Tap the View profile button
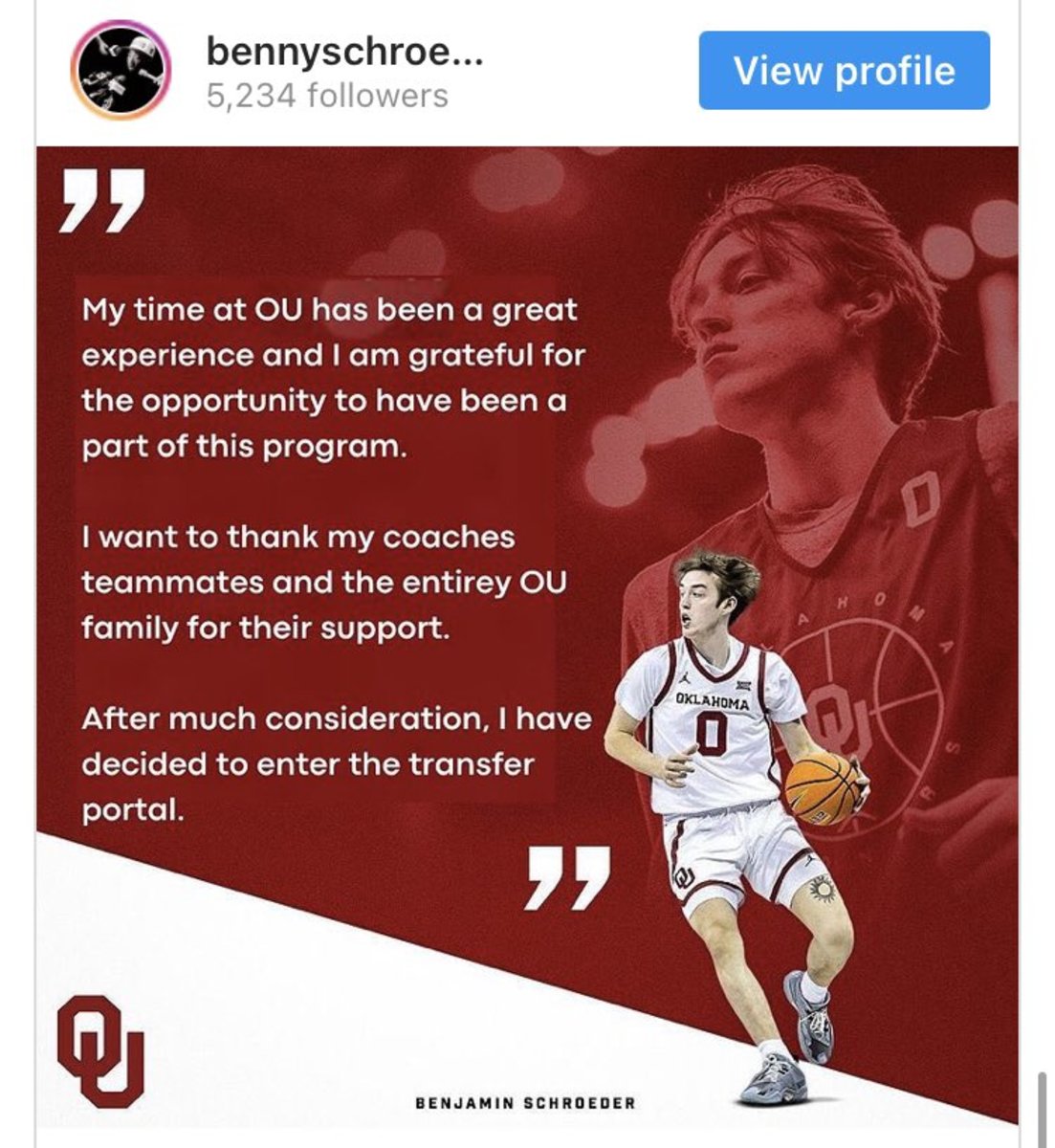1055x1148 pixels. tap(844, 71)
